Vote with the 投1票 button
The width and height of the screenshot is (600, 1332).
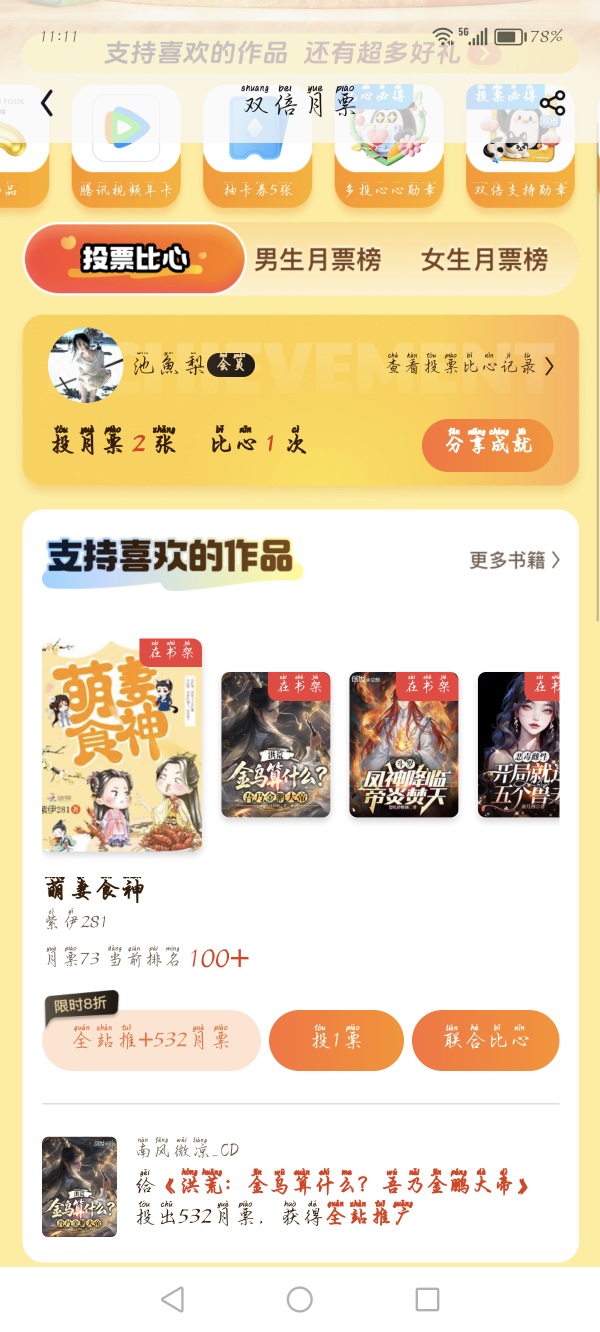[336, 1040]
